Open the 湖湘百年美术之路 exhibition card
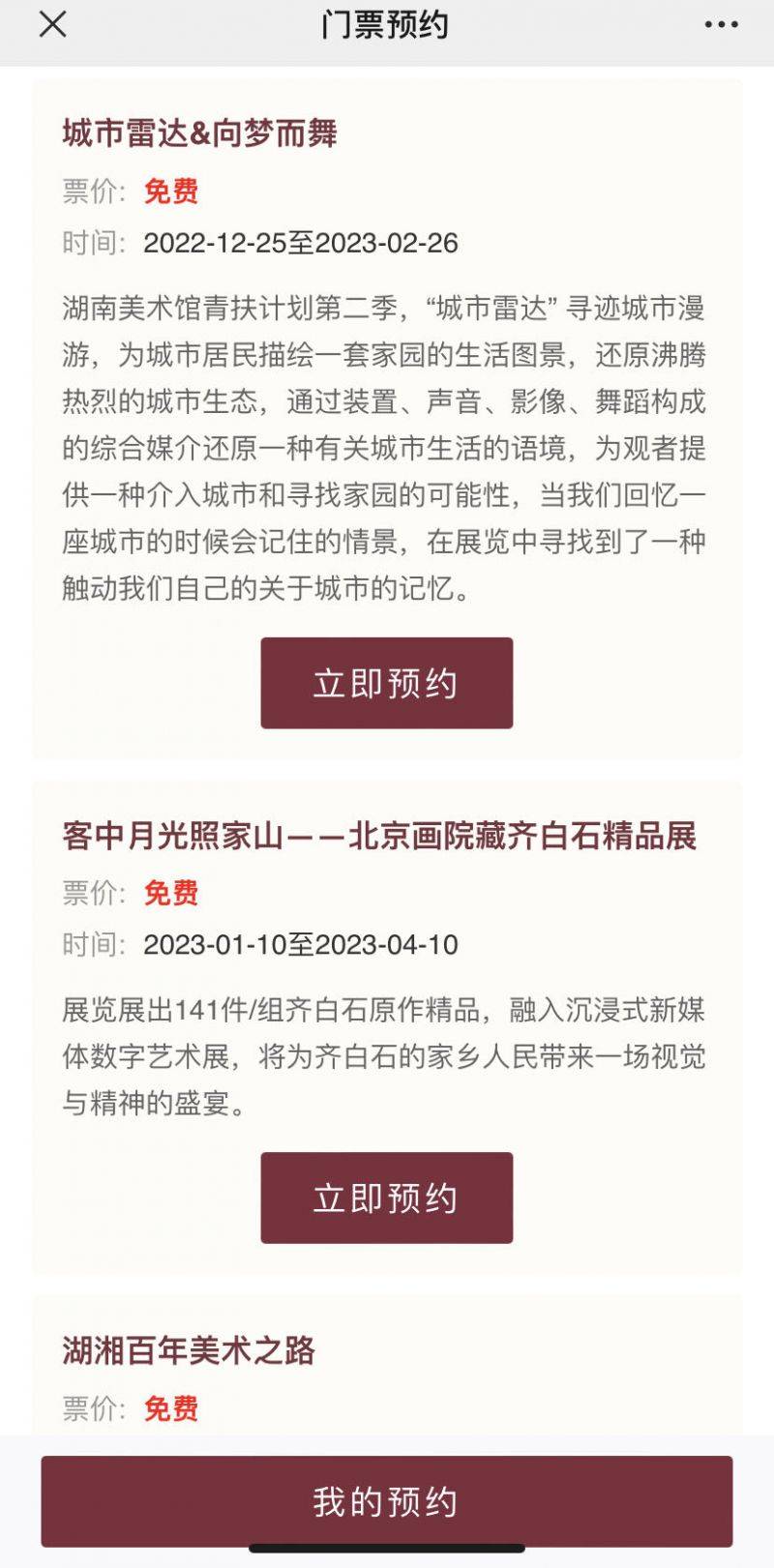Viewport: 774px width, 1568px height. pos(190,1350)
